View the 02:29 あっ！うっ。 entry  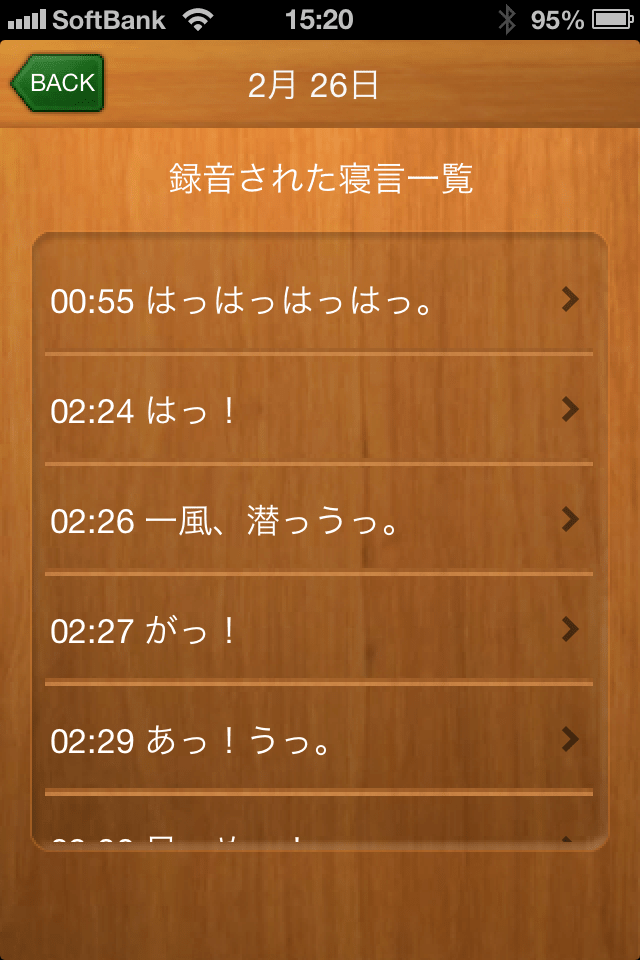tap(318, 740)
